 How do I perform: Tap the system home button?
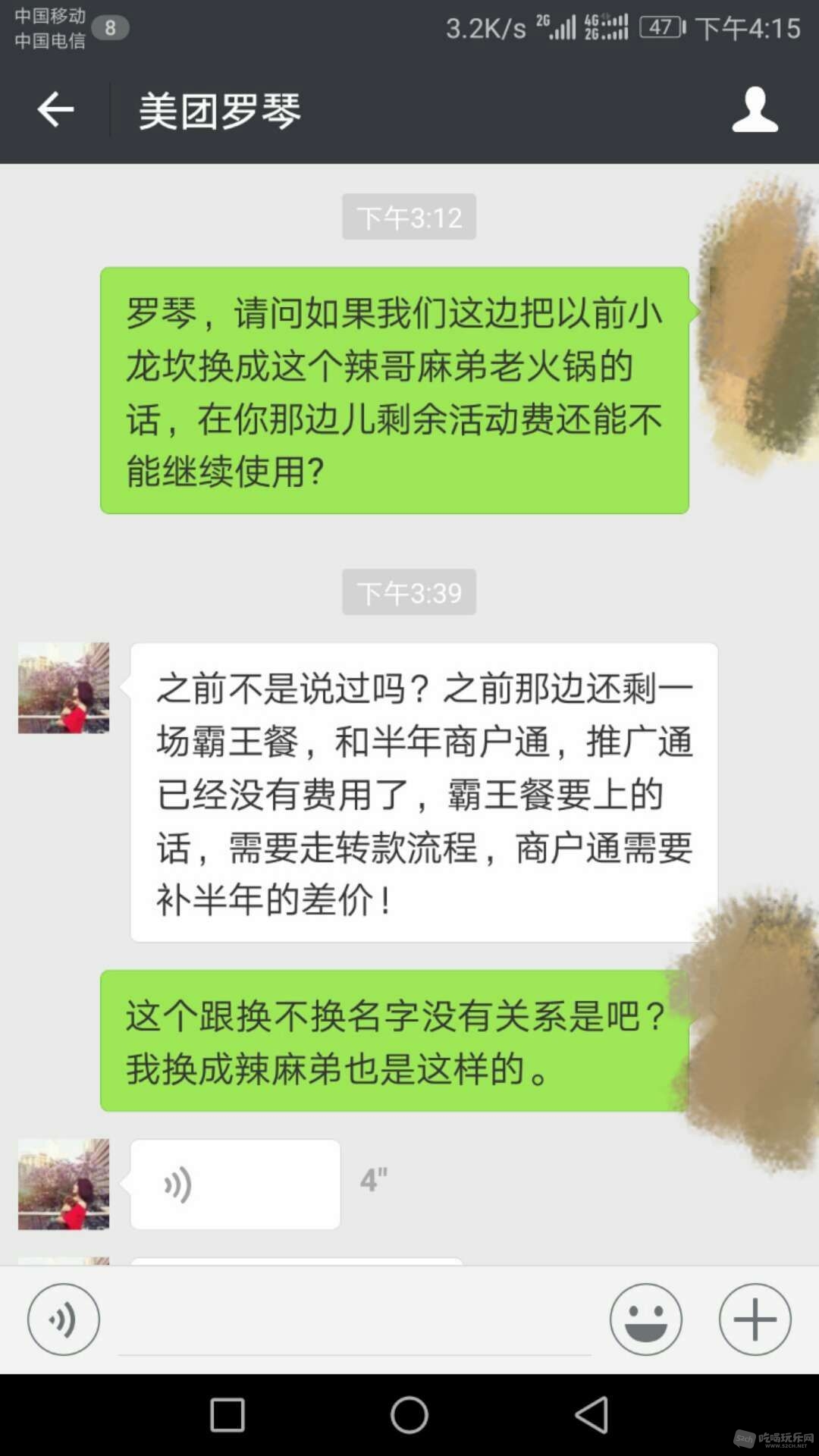(x=409, y=1415)
